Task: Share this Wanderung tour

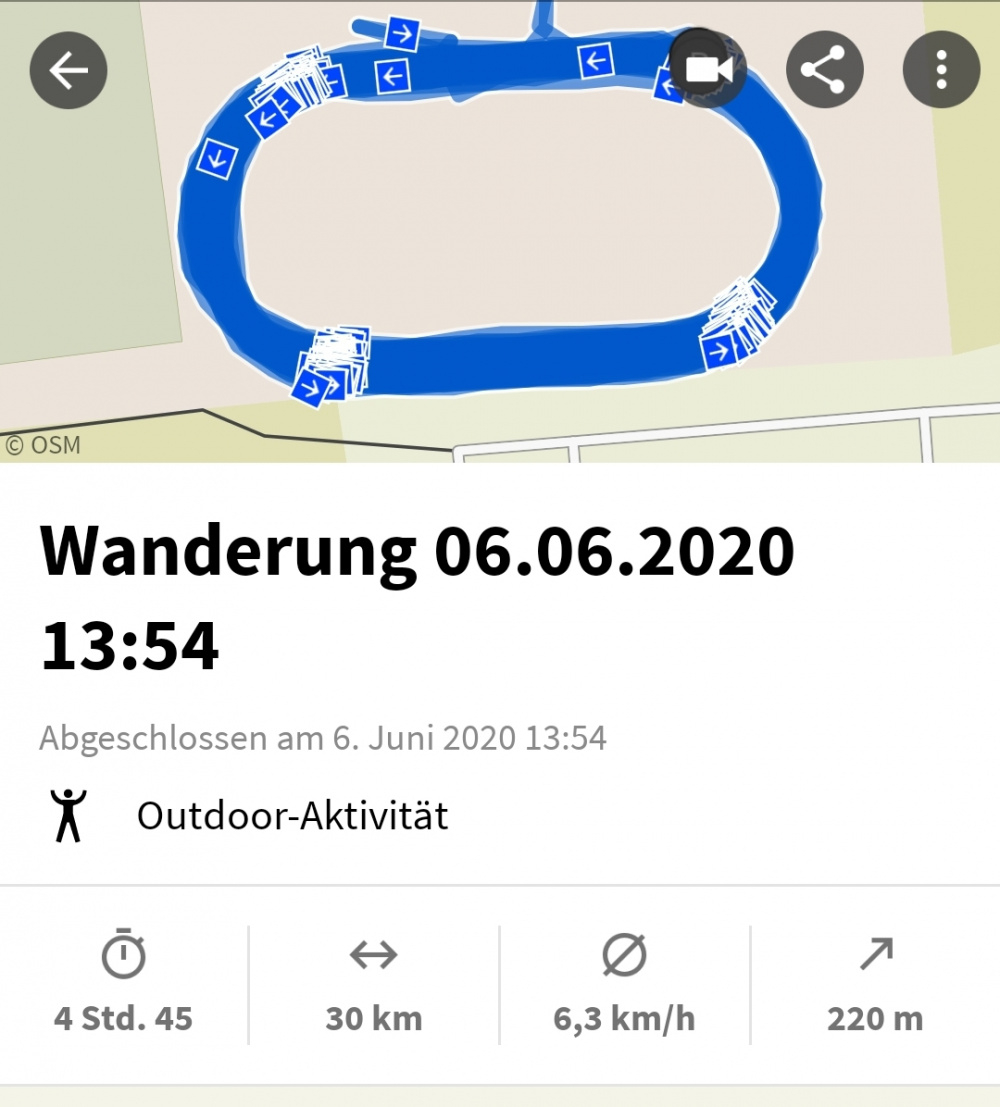Action: point(824,70)
